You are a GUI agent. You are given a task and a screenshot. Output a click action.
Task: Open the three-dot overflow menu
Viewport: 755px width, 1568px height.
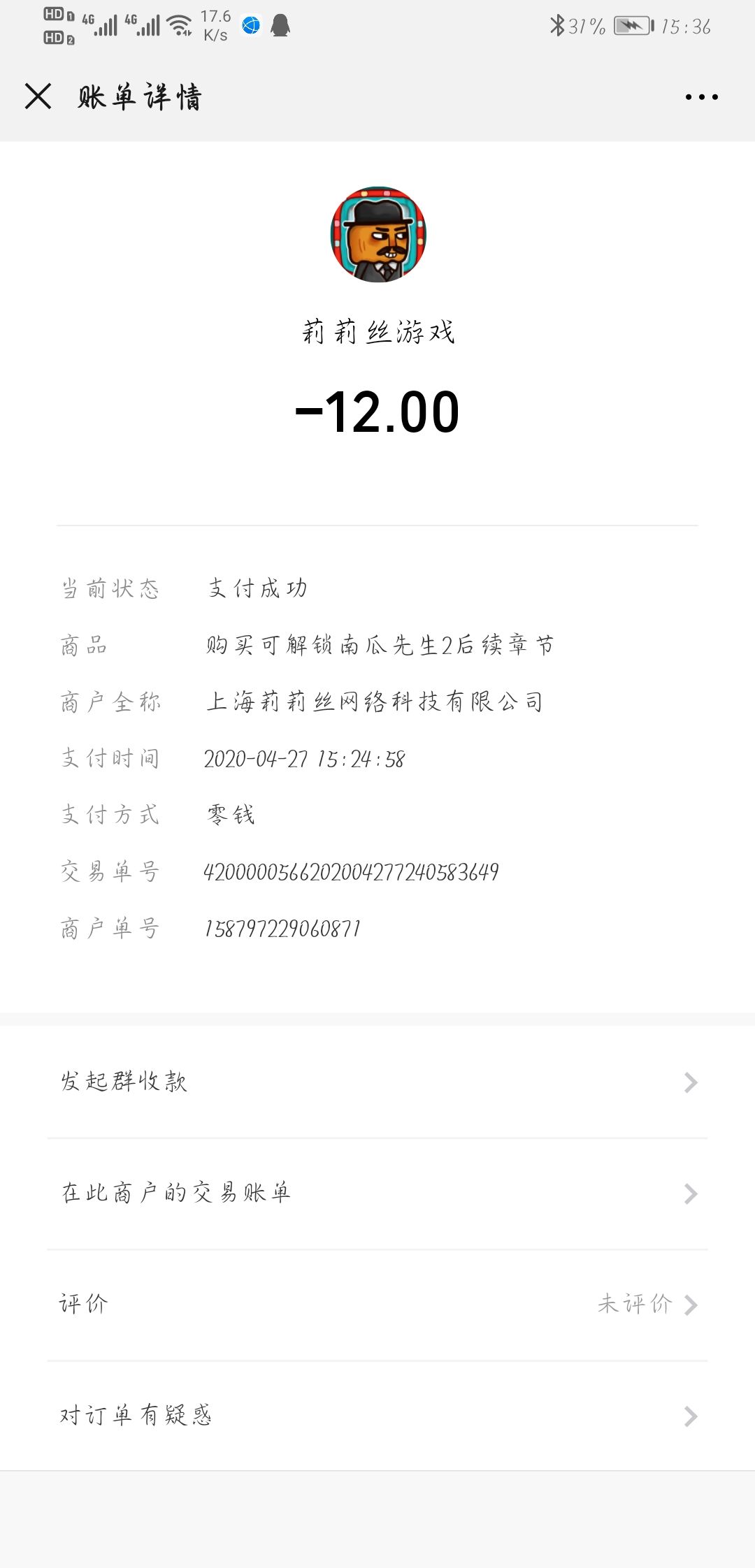(x=701, y=97)
